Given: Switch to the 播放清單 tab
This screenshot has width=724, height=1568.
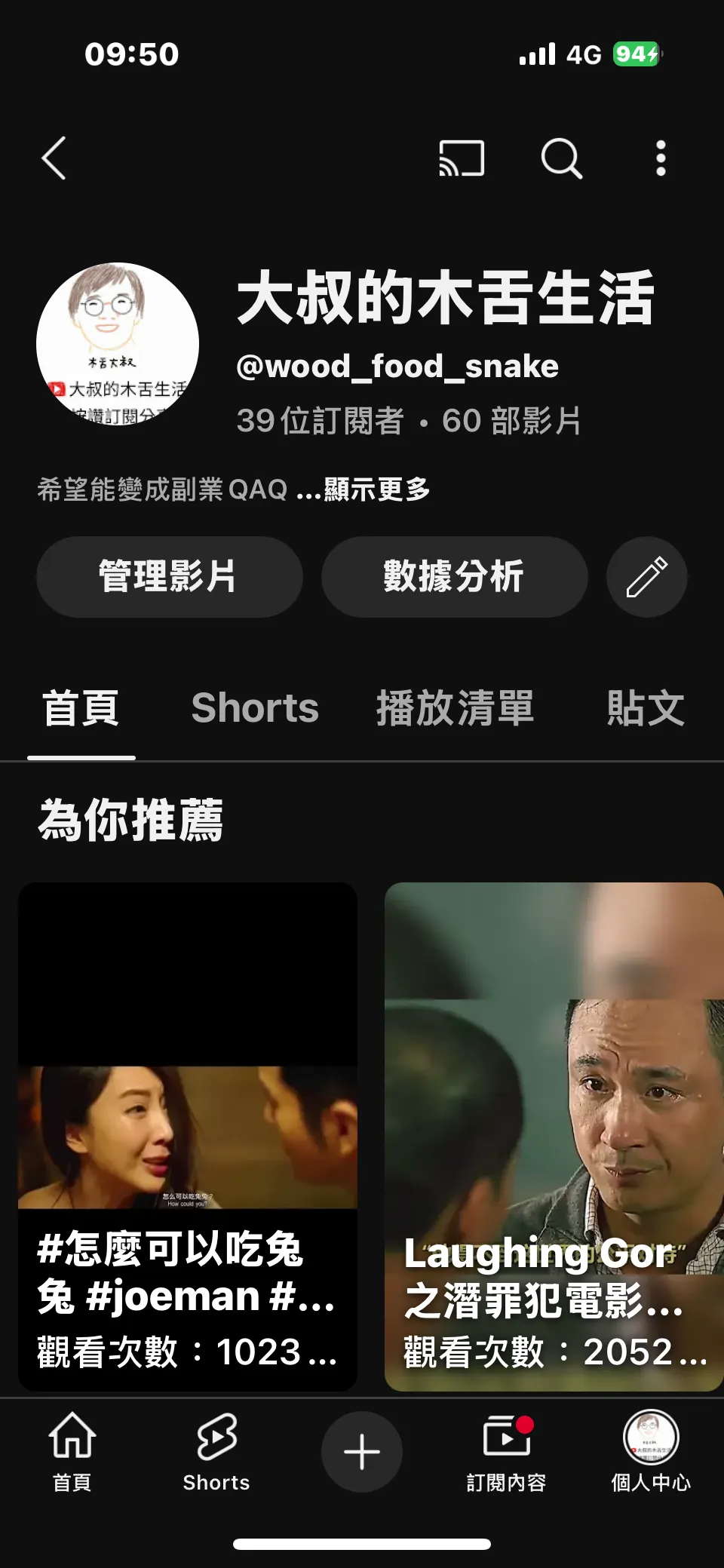Looking at the screenshot, I should point(455,708).
